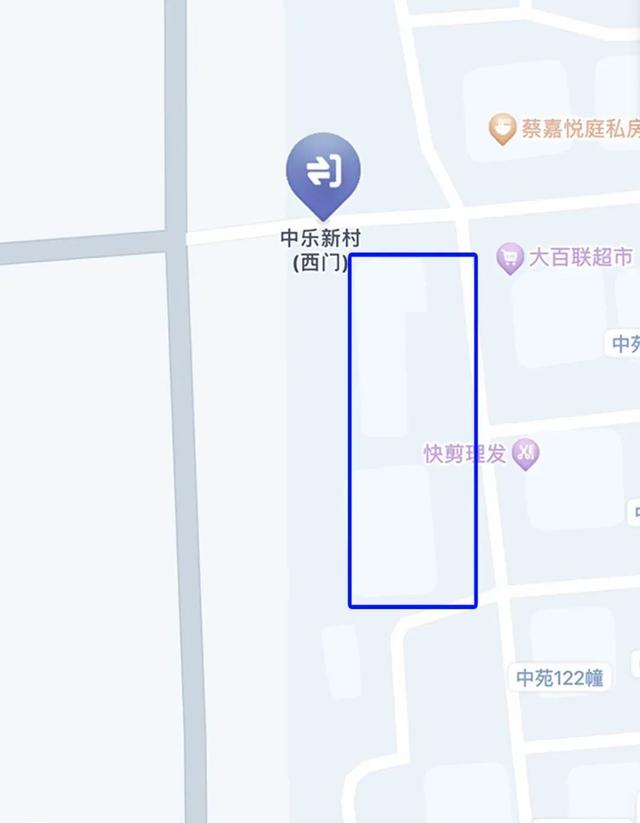Open the 蔡嘉悦庭私房 restaurant marker
Image resolution: width=640 pixels, height=823 pixels.
[x=502, y=129]
